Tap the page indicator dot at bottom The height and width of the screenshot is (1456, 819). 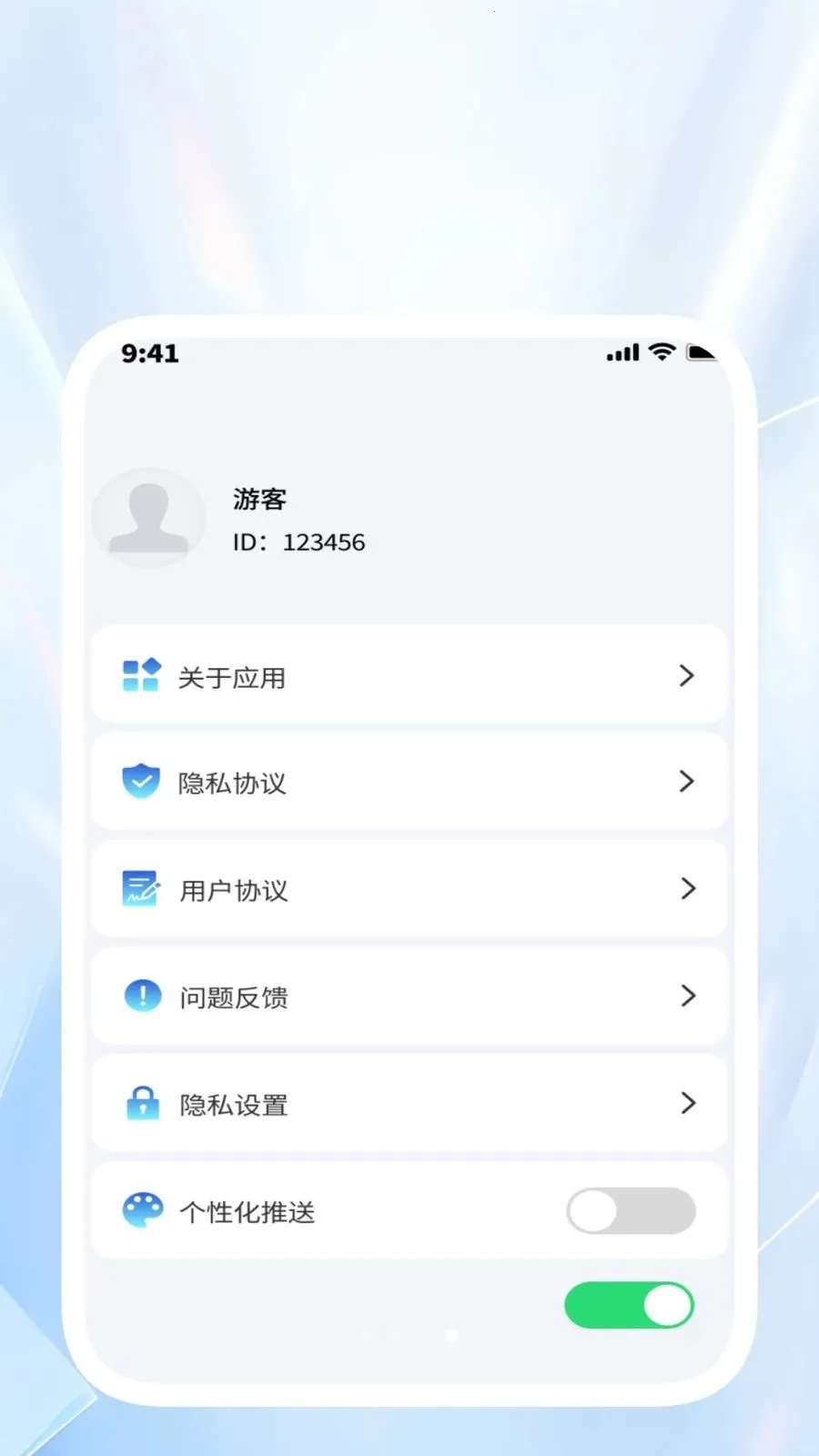click(x=450, y=1336)
